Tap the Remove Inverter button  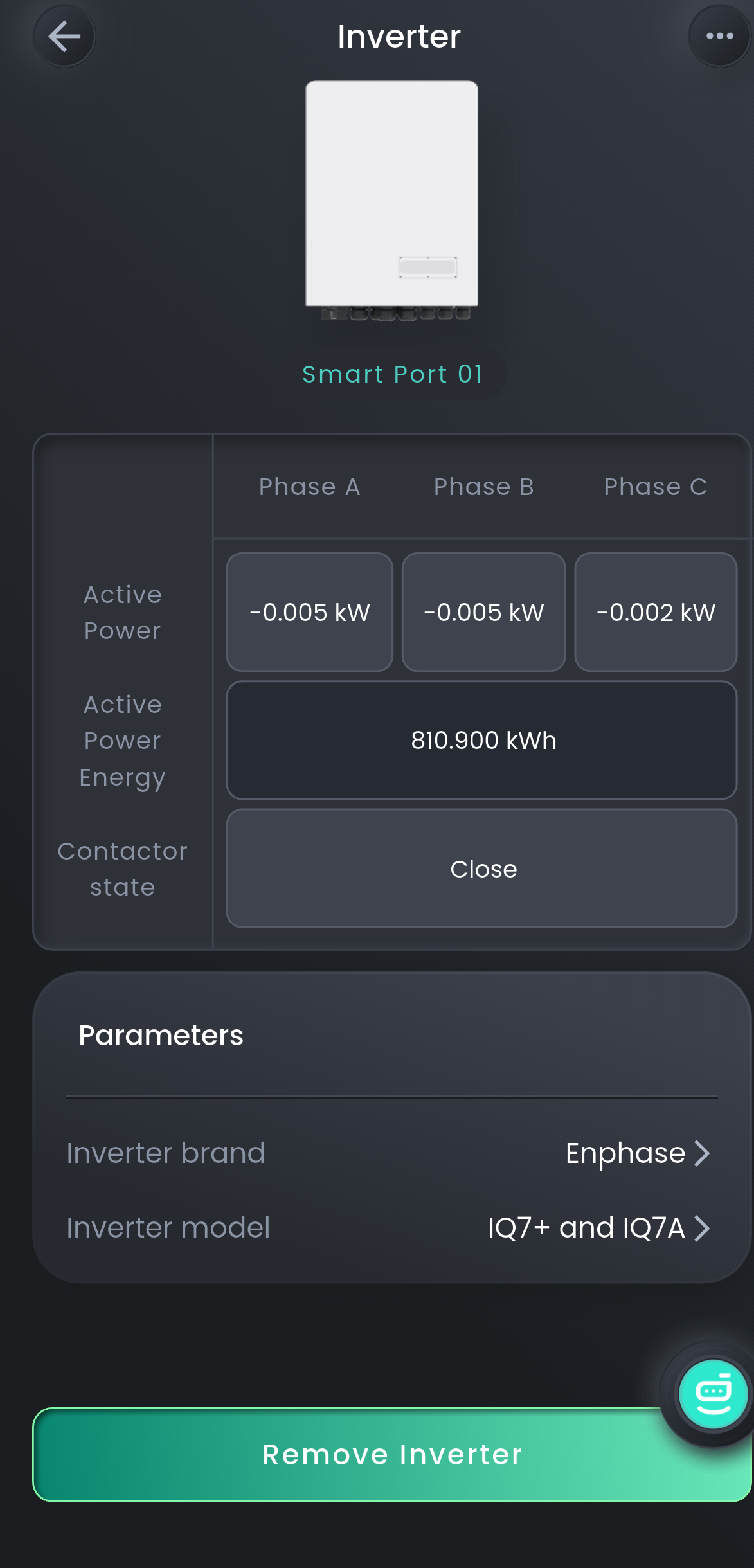[391, 1454]
